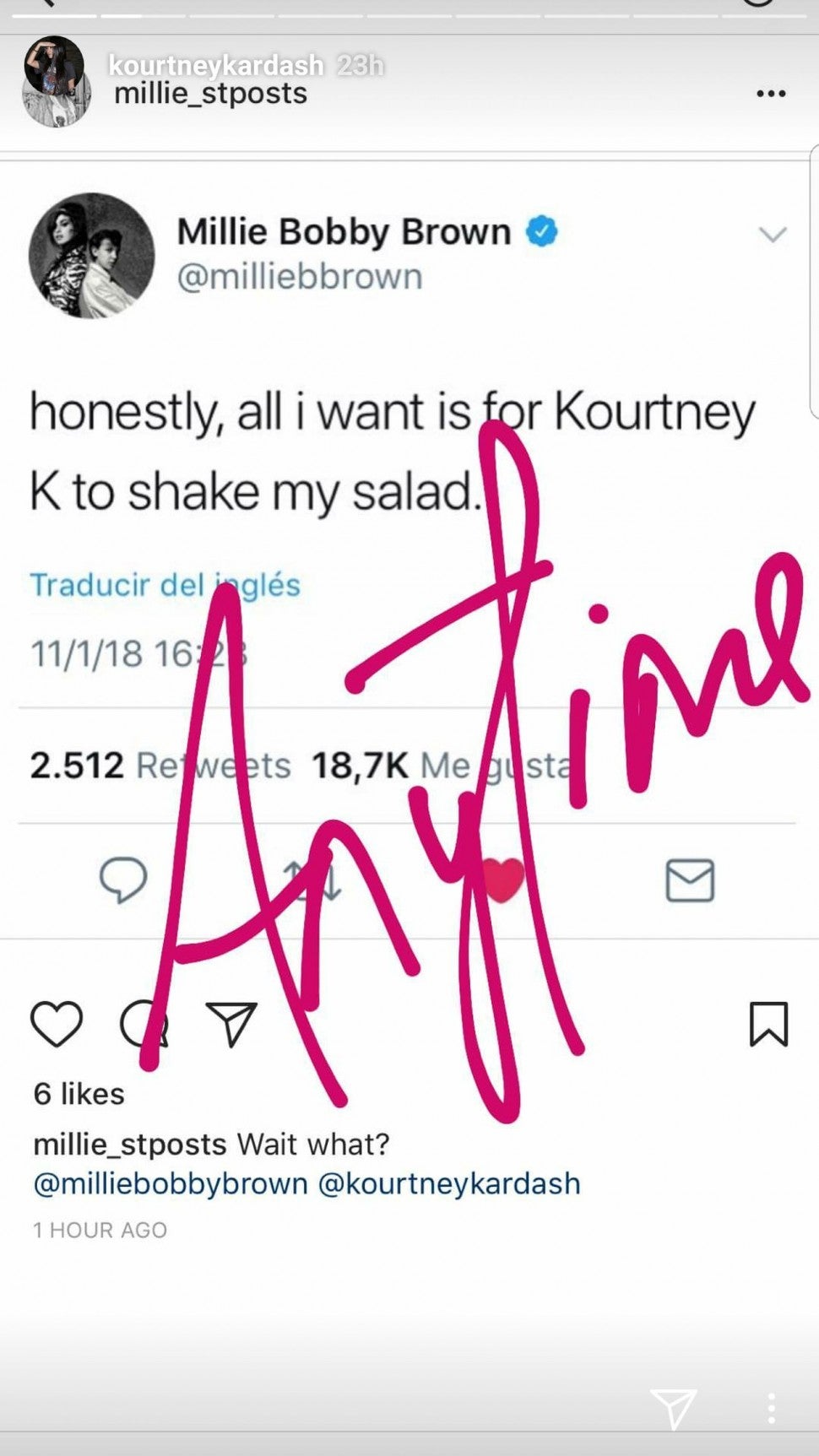The image size is (819, 1456).
Task: Open kourtneykardash's profile from the story header
Action: [x=215, y=65]
